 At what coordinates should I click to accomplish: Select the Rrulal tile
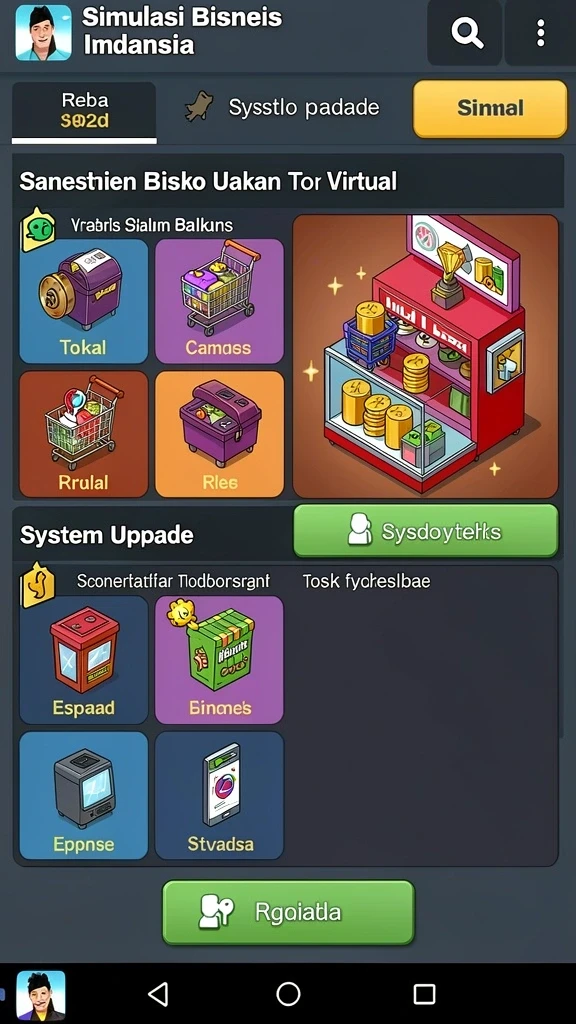point(84,434)
